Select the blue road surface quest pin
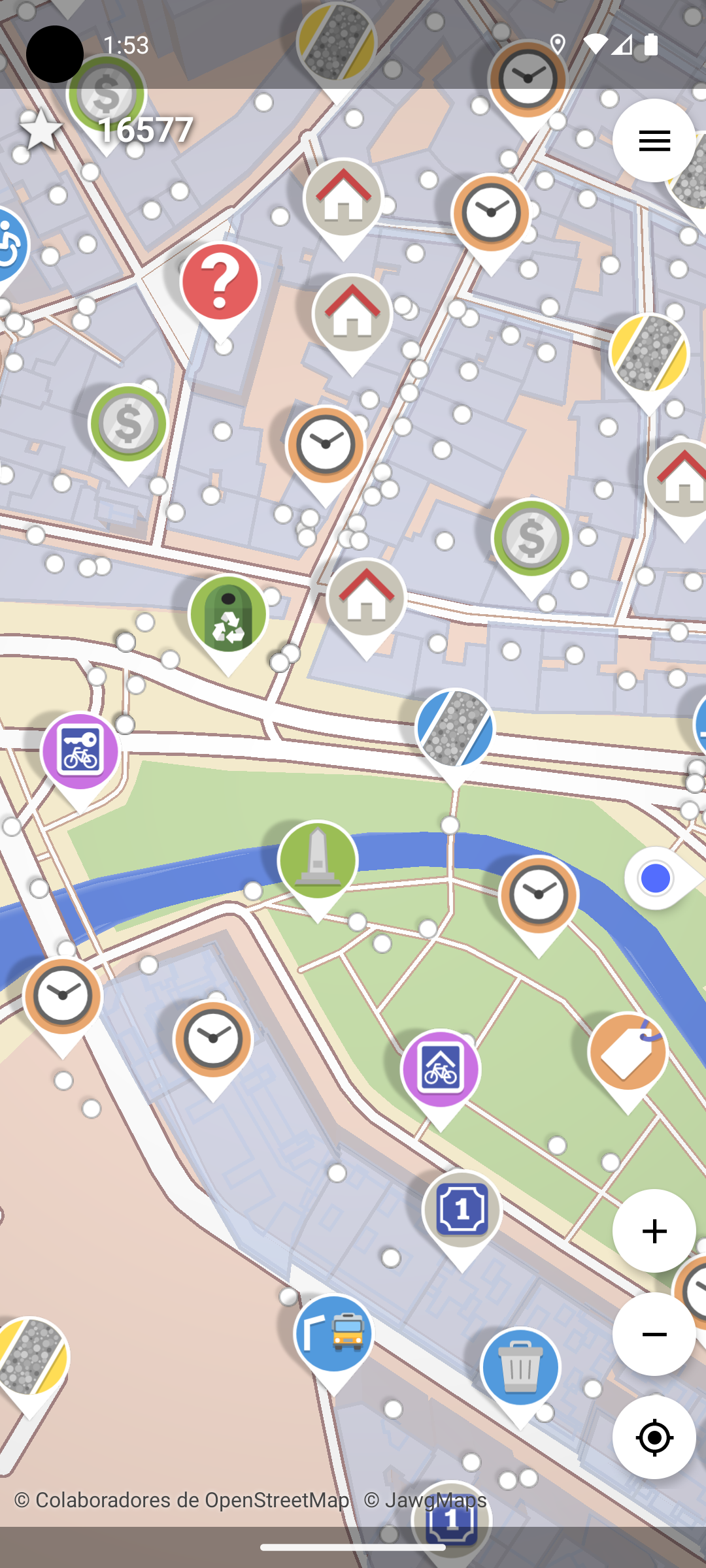The image size is (706, 1568). [x=455, y=729]
